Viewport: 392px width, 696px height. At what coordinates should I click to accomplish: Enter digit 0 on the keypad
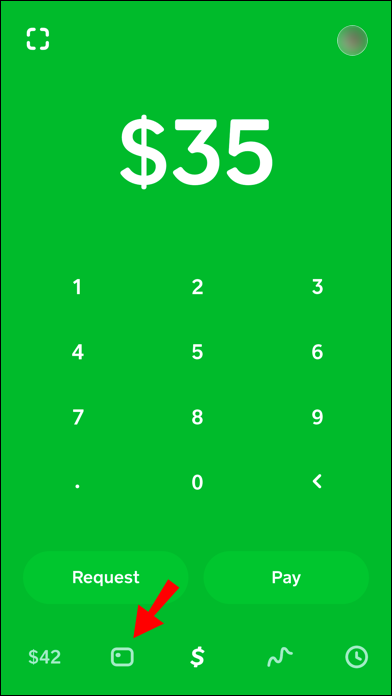coord(197,482)
